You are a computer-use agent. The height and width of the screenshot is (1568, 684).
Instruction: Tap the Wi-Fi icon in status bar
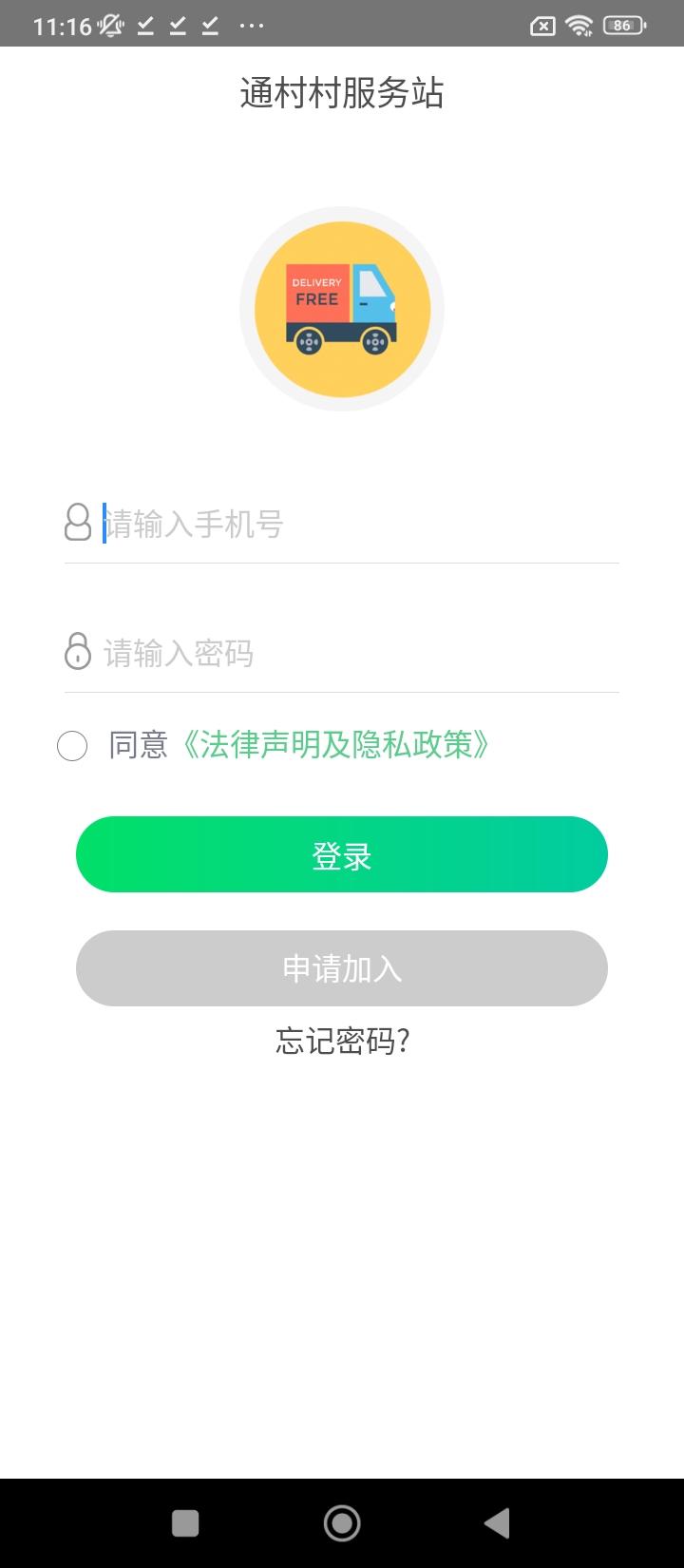(579, 25)
